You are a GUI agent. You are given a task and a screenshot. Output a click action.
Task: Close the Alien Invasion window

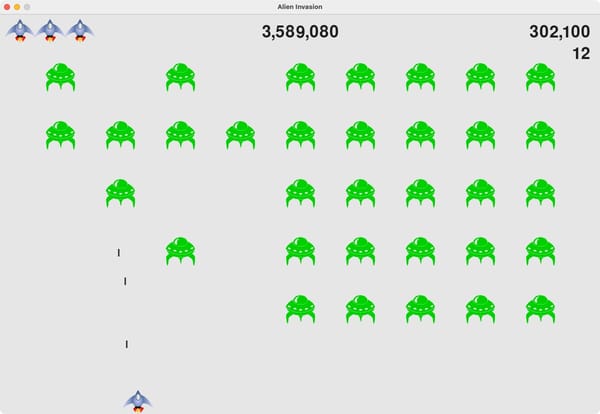[x=6, y=7]
